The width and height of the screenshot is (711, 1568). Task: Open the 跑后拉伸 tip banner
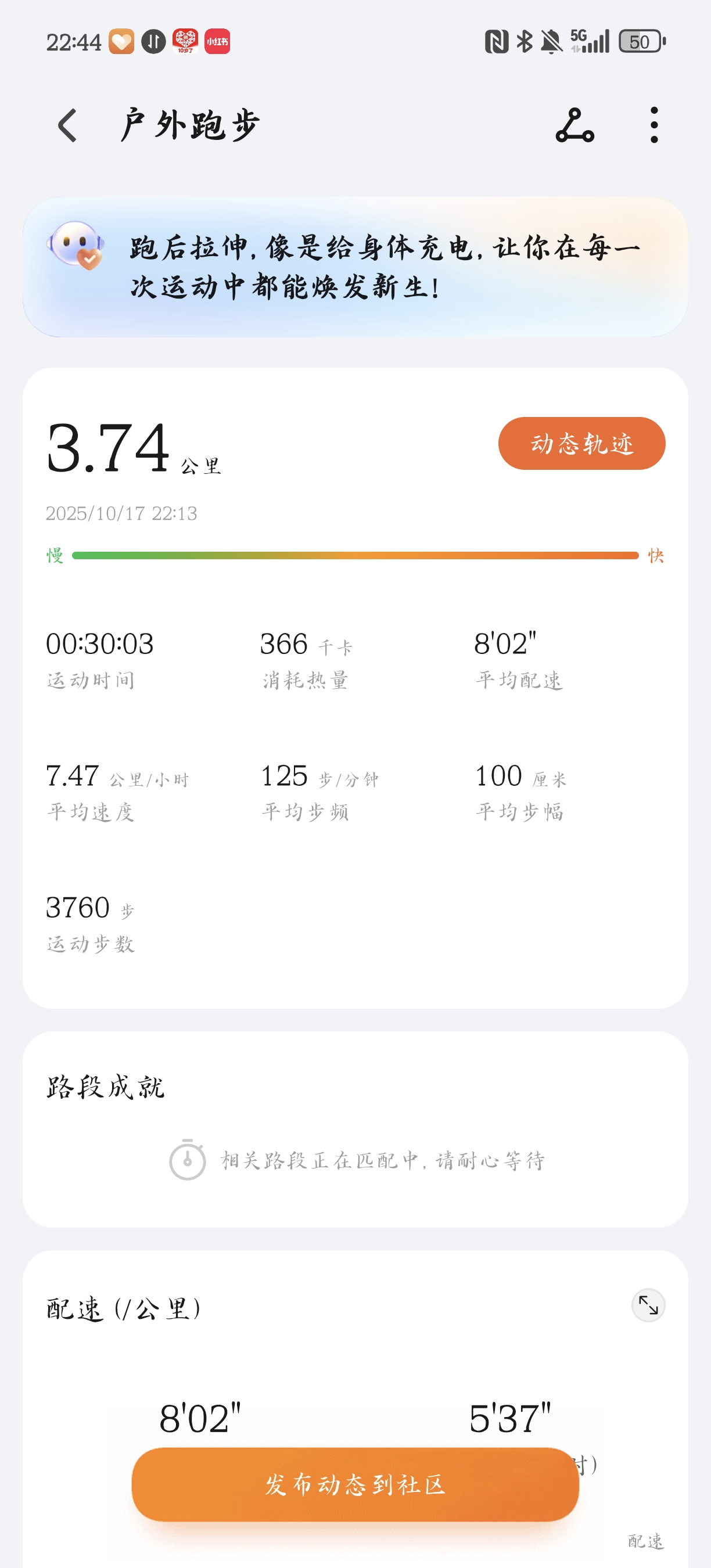coord(355,267)
